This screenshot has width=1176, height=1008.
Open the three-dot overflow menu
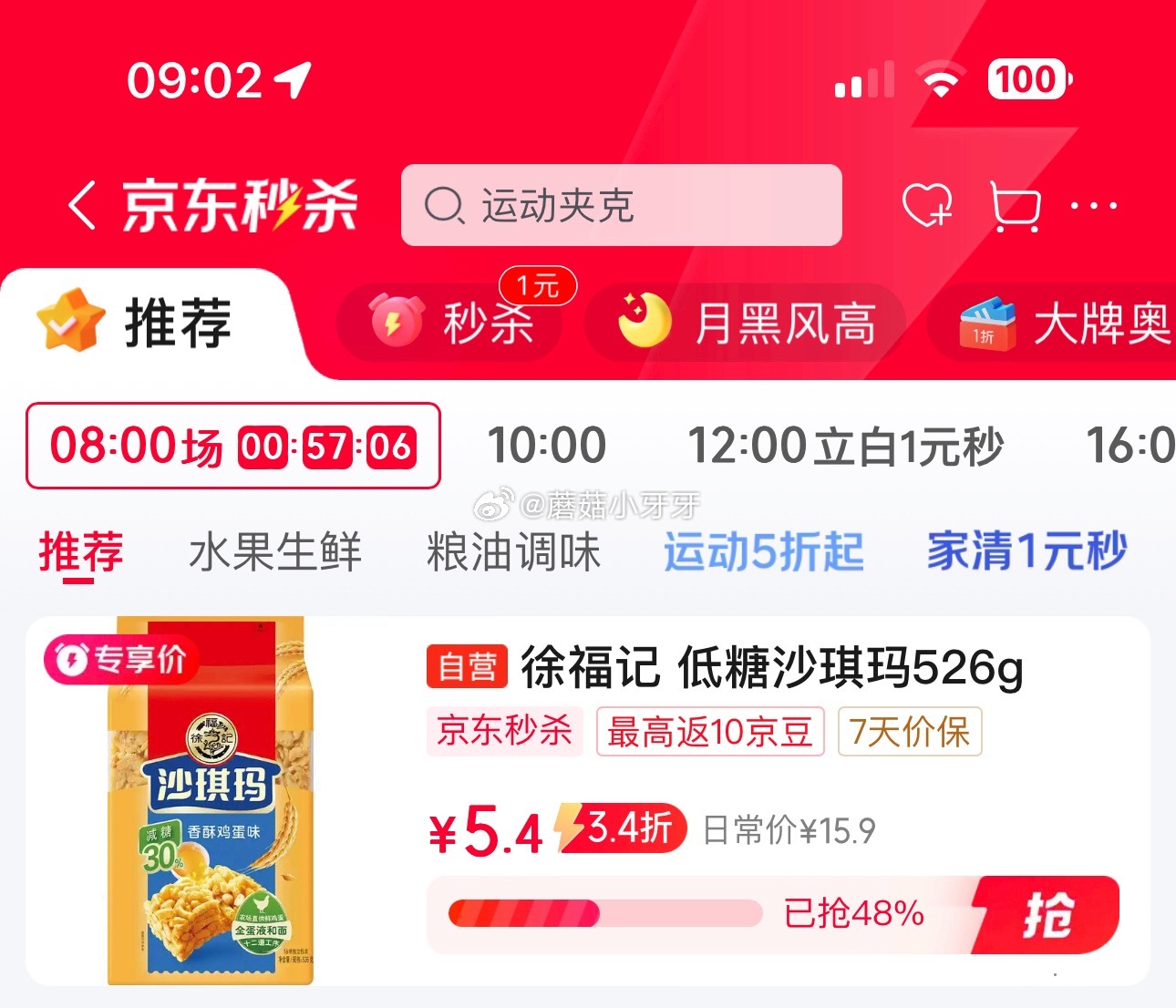1093,206
